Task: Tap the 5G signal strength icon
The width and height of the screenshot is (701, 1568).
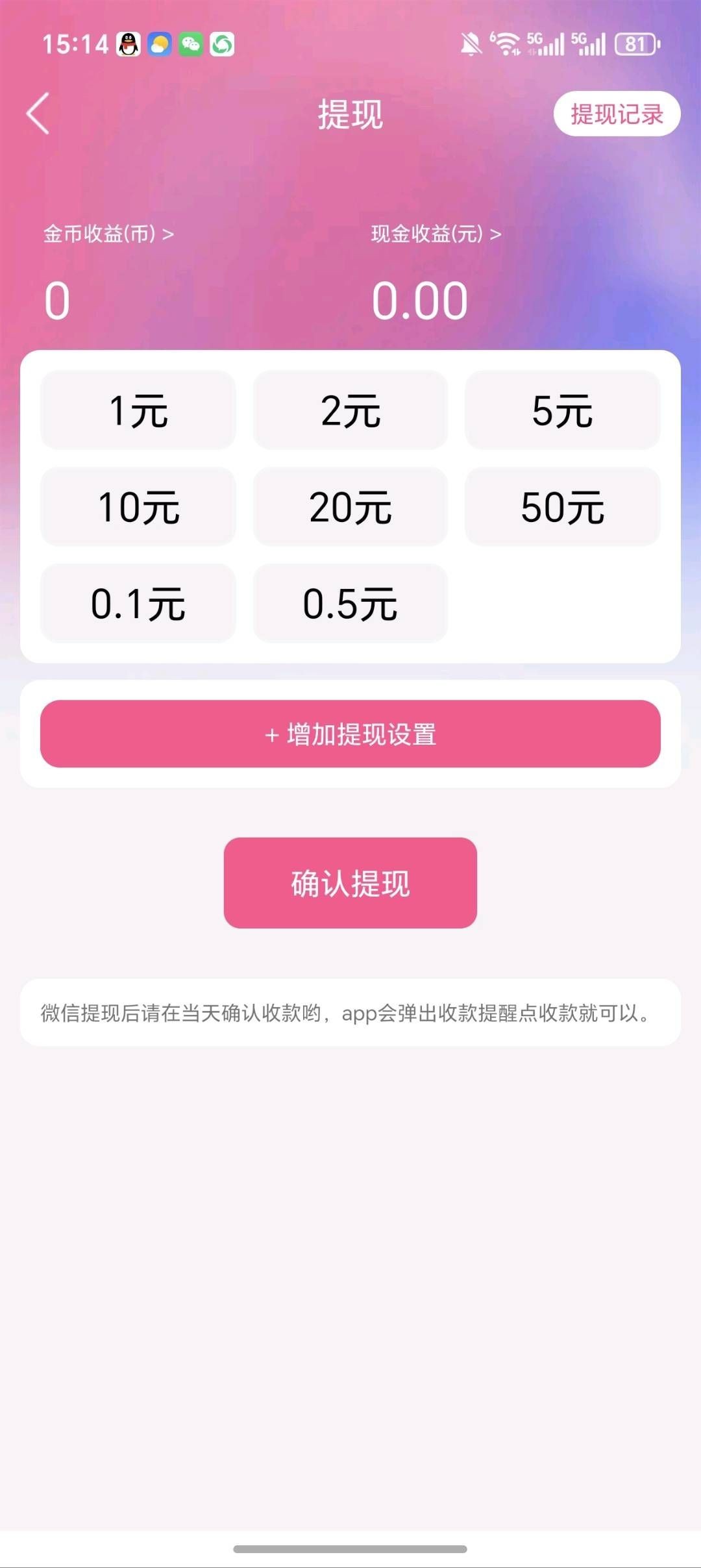Action: [548, 43]
